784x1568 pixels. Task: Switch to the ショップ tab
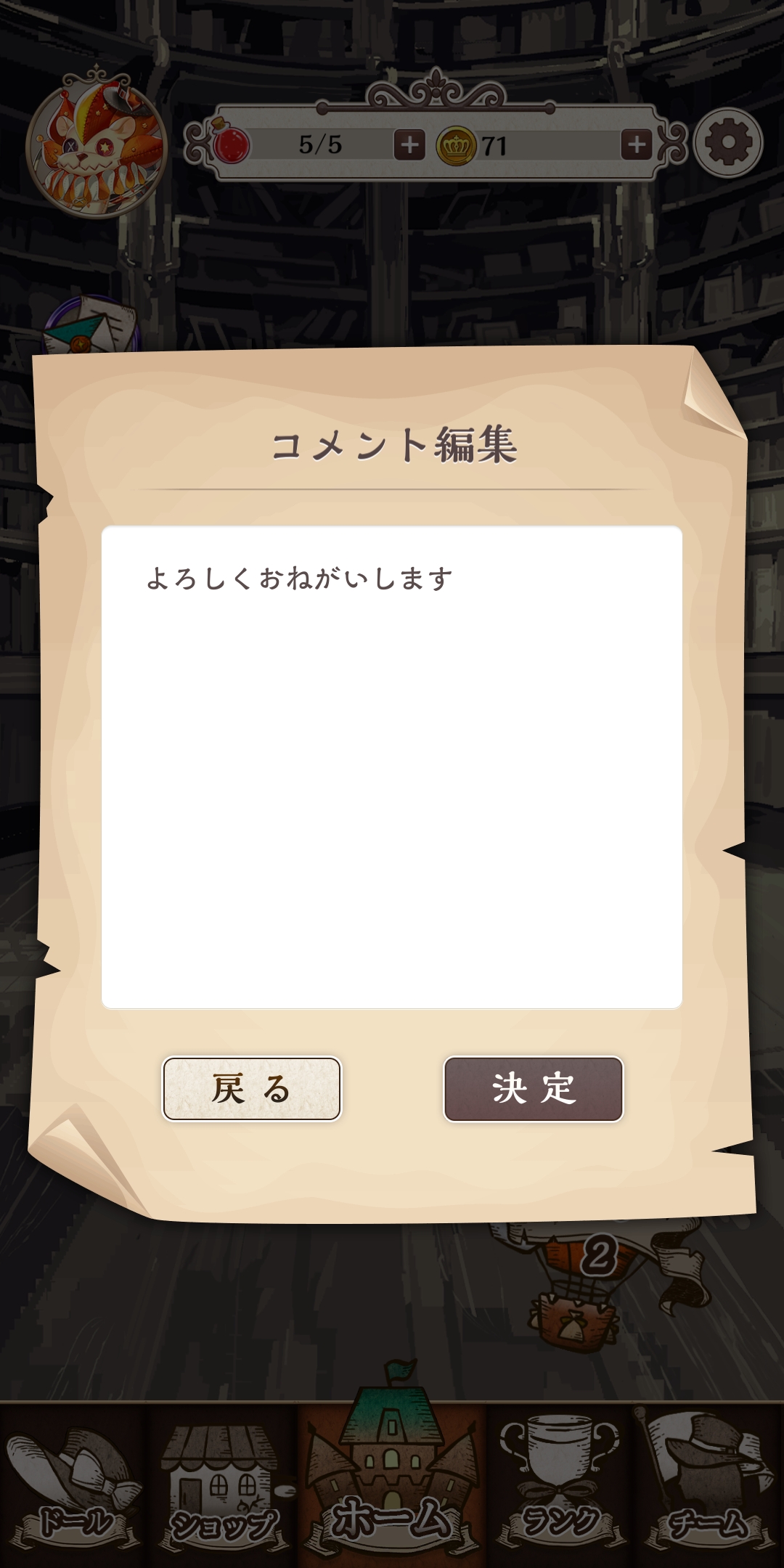[x=224, y=1485]
